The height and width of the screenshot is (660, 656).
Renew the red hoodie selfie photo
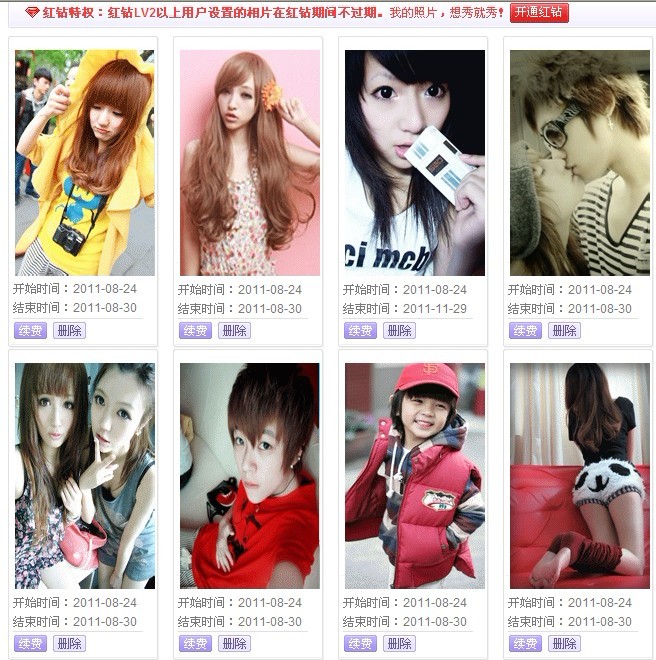[x=195, y=643]
